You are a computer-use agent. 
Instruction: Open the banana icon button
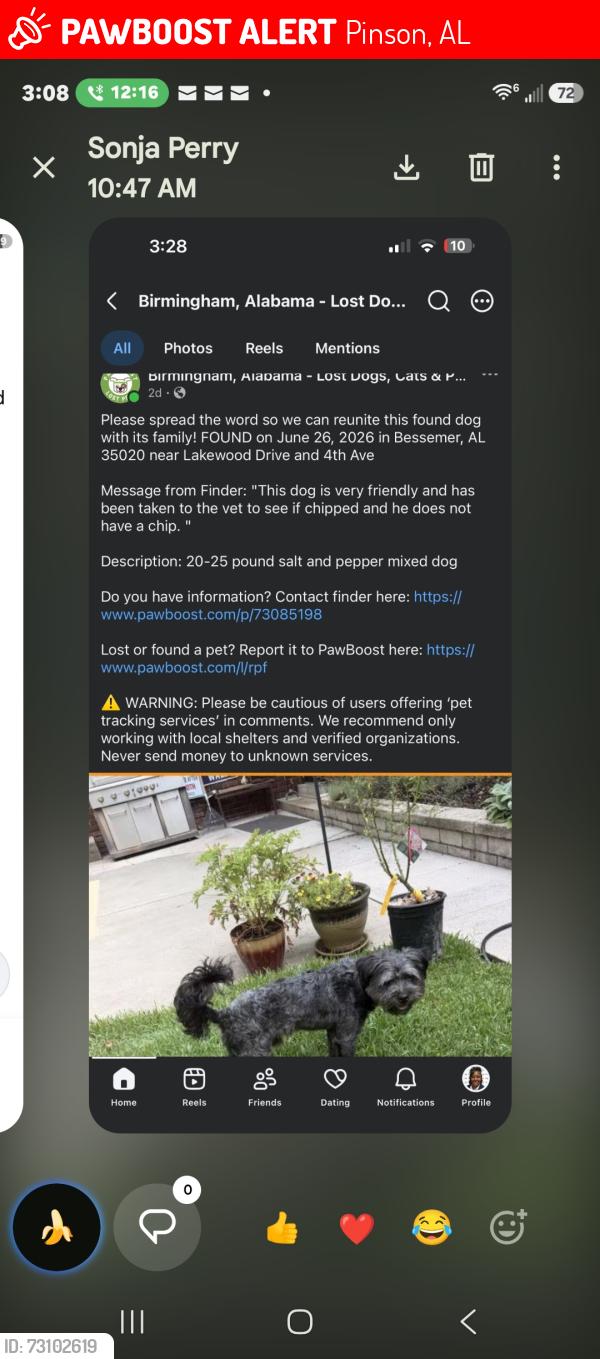(57, 1227)
